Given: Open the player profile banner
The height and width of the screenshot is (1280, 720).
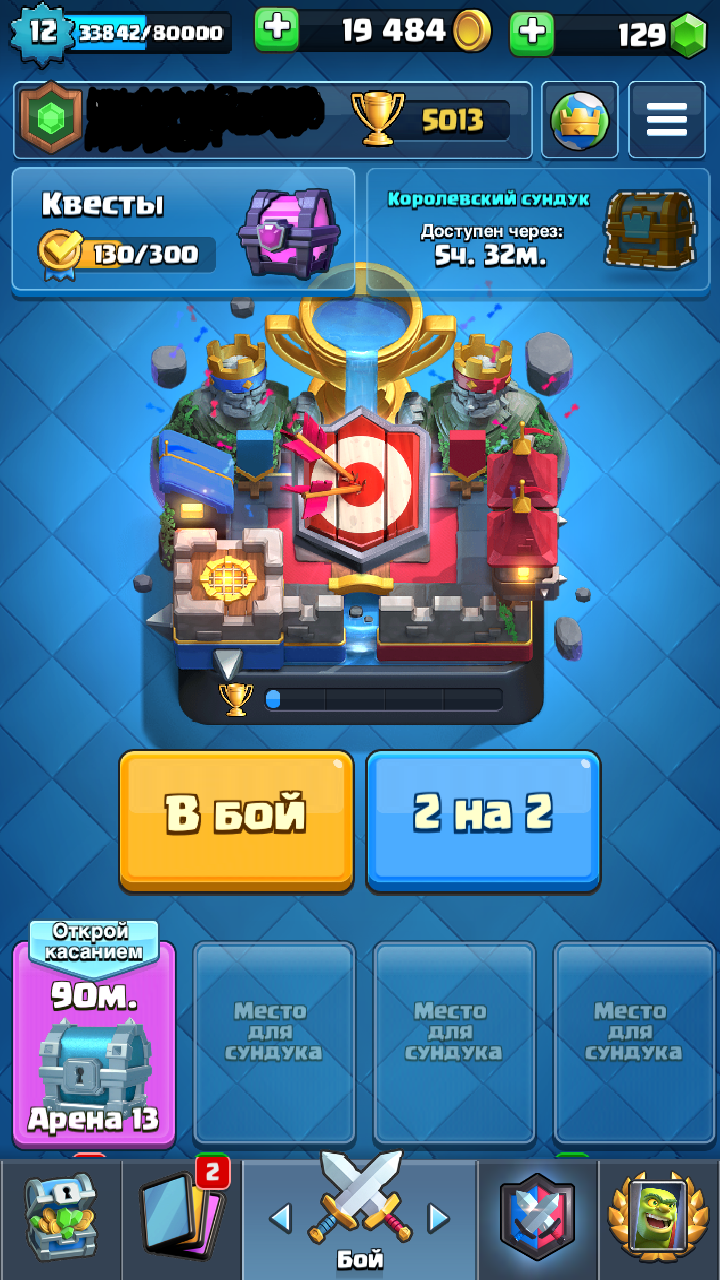Looking at the screenshot, I should 272,120.
